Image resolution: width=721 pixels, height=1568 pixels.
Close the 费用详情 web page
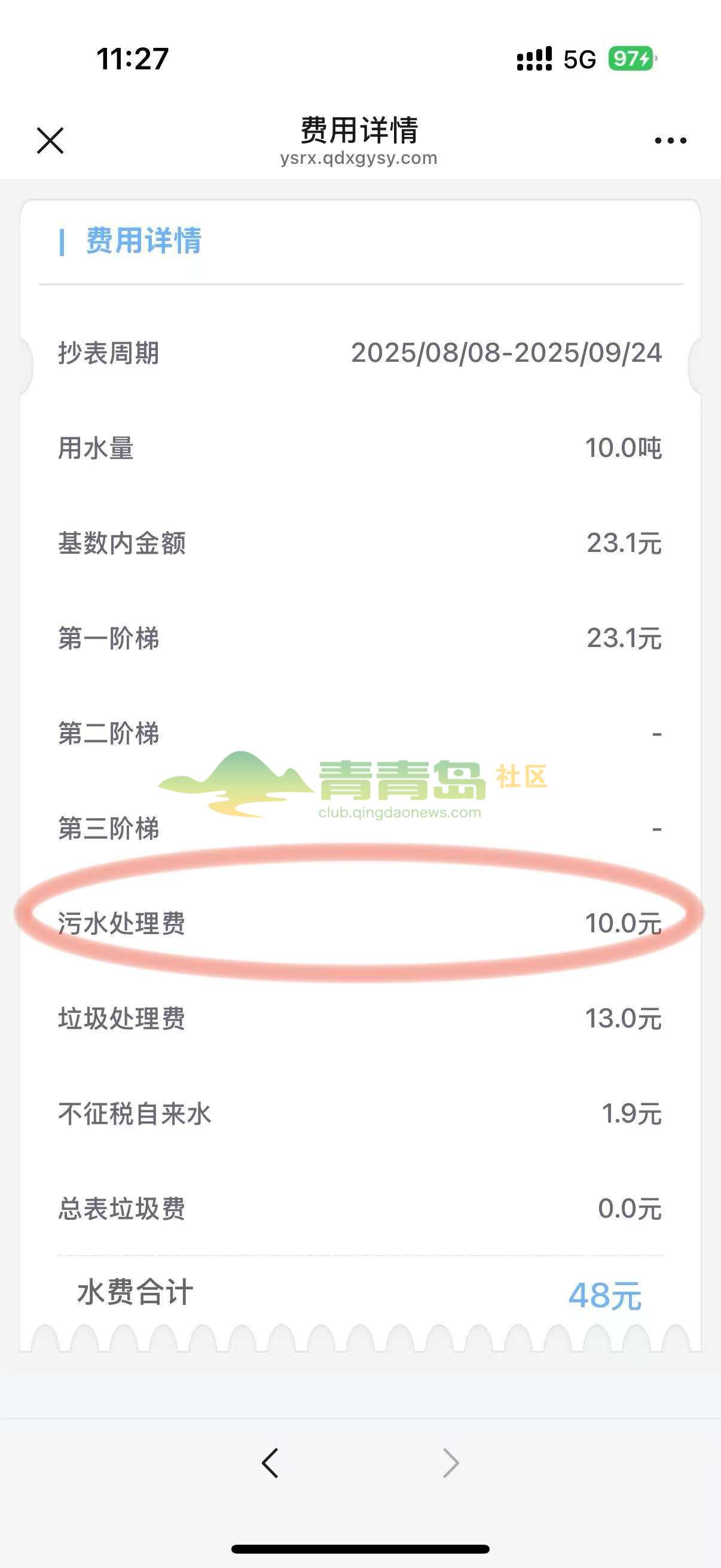click(x=50, y=141)
